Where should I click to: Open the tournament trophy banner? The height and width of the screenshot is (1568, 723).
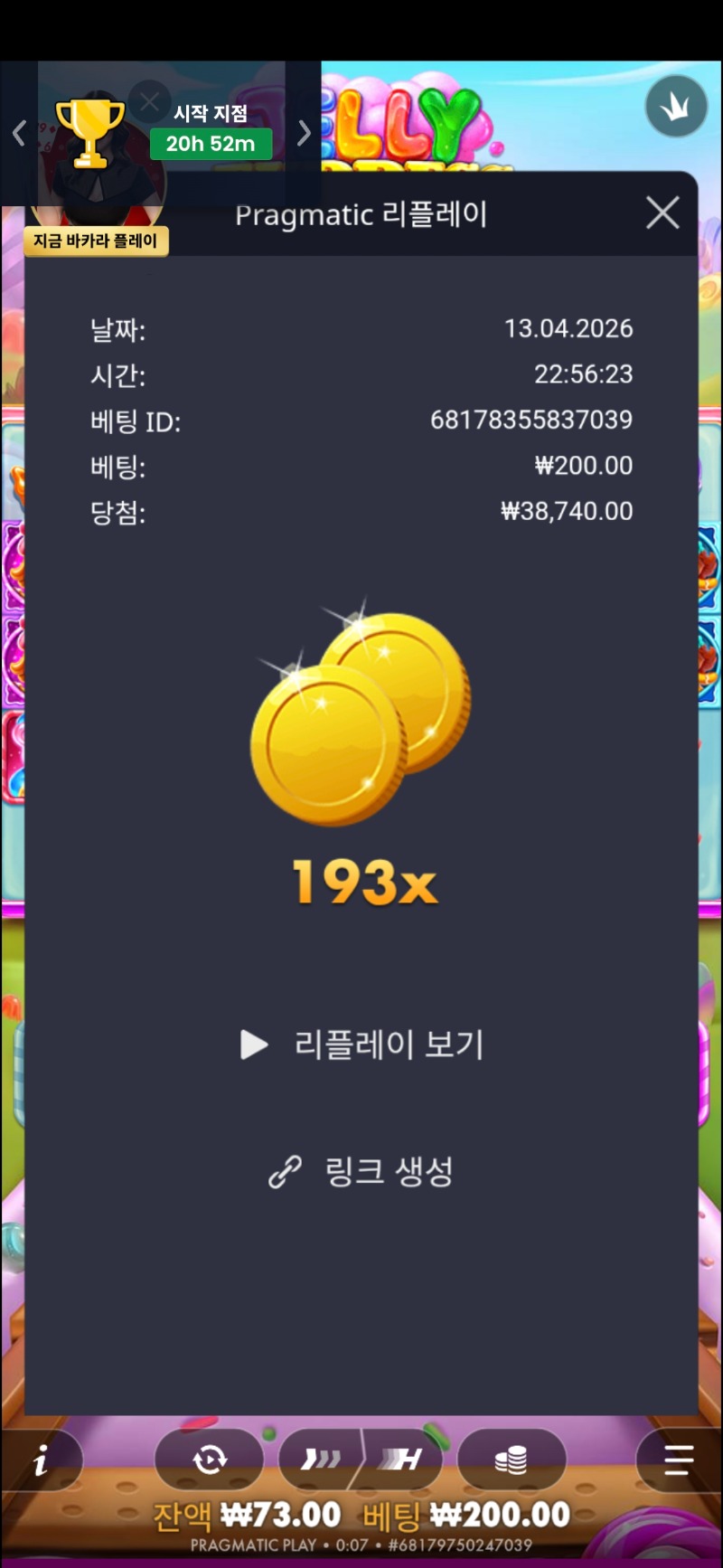(x=90, y=132)
